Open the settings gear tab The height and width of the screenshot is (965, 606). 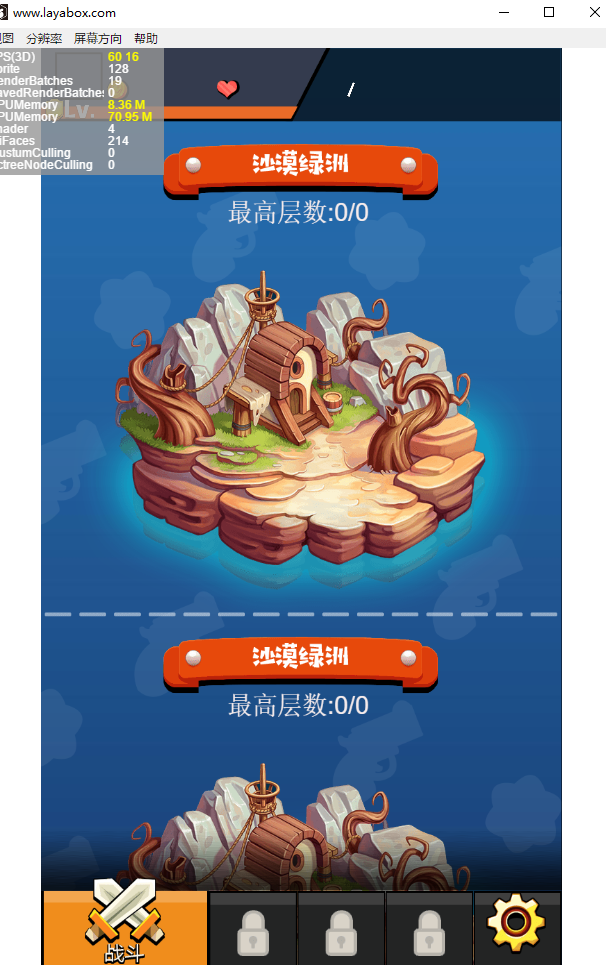tap(516, 926)
